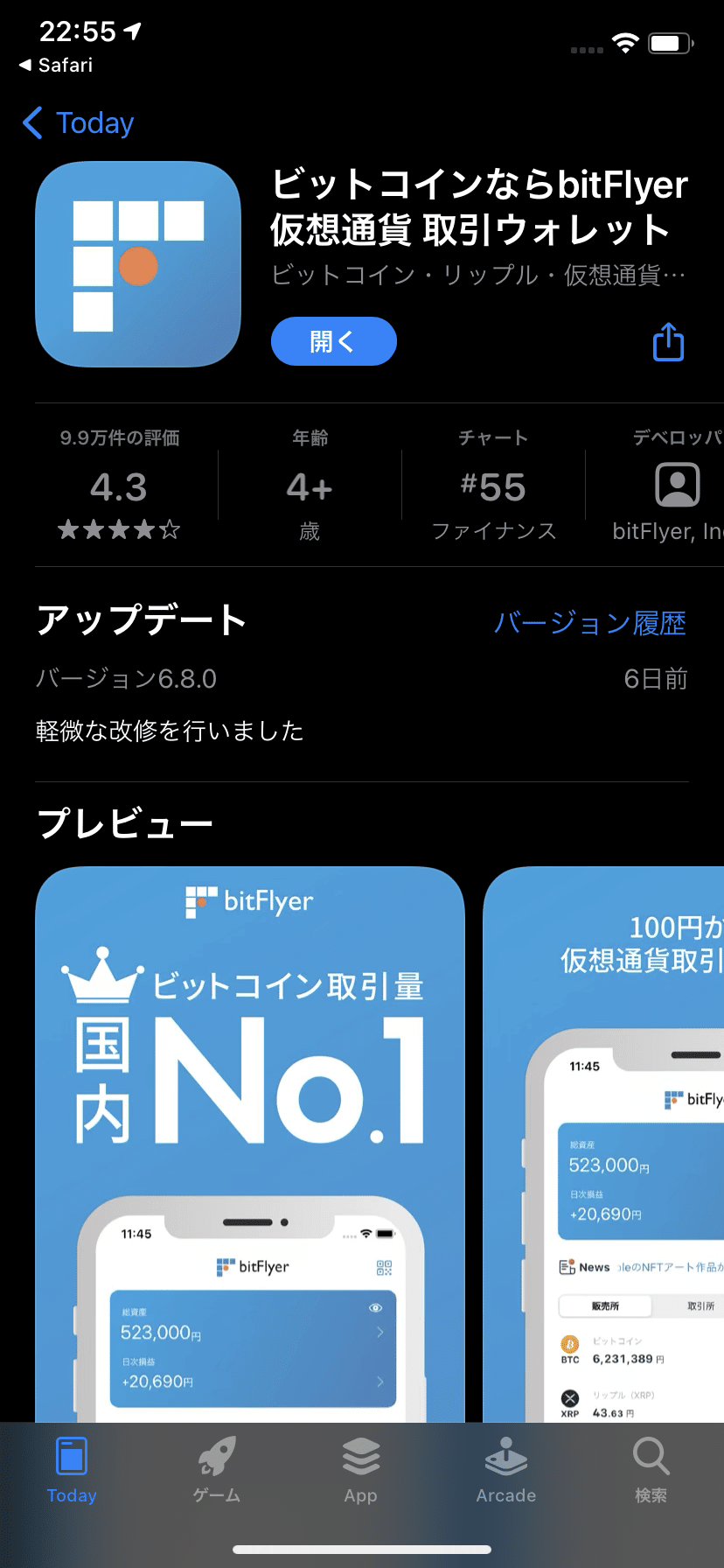Share the bitFlyer app

pos(668,342)
